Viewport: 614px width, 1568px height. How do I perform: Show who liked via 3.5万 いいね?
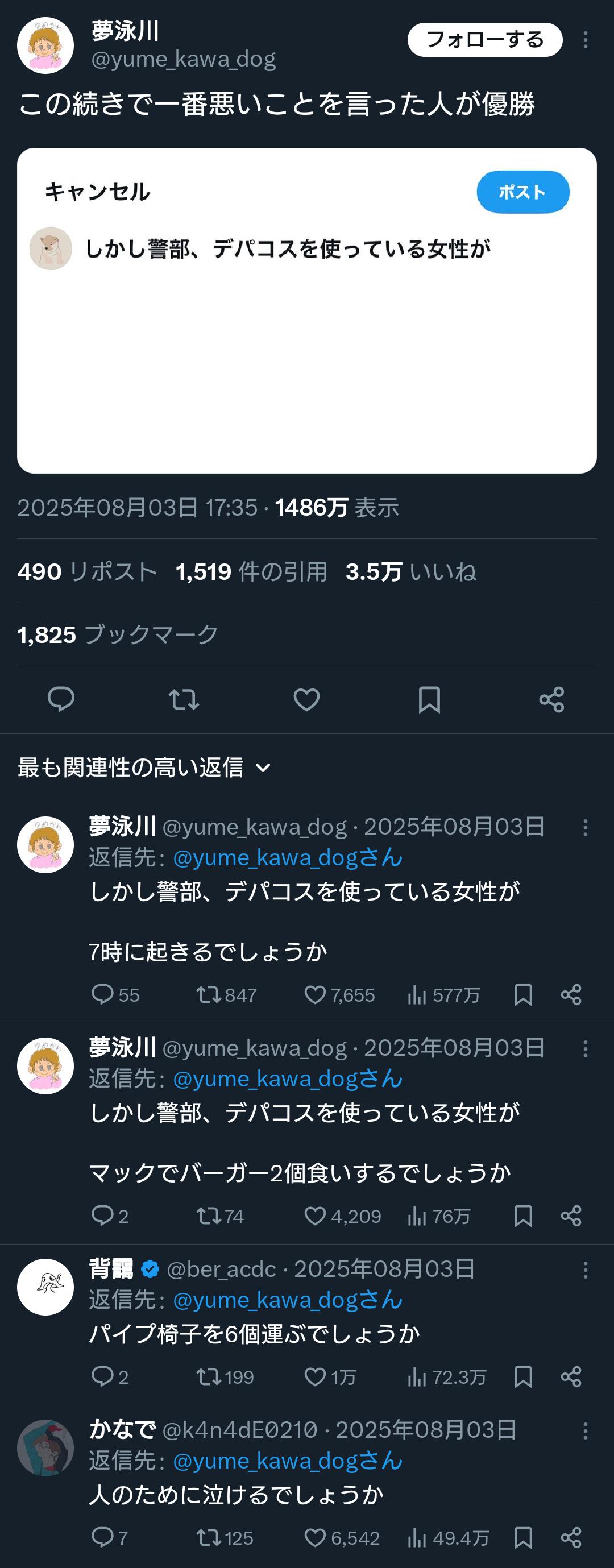[x=410, y=571]
